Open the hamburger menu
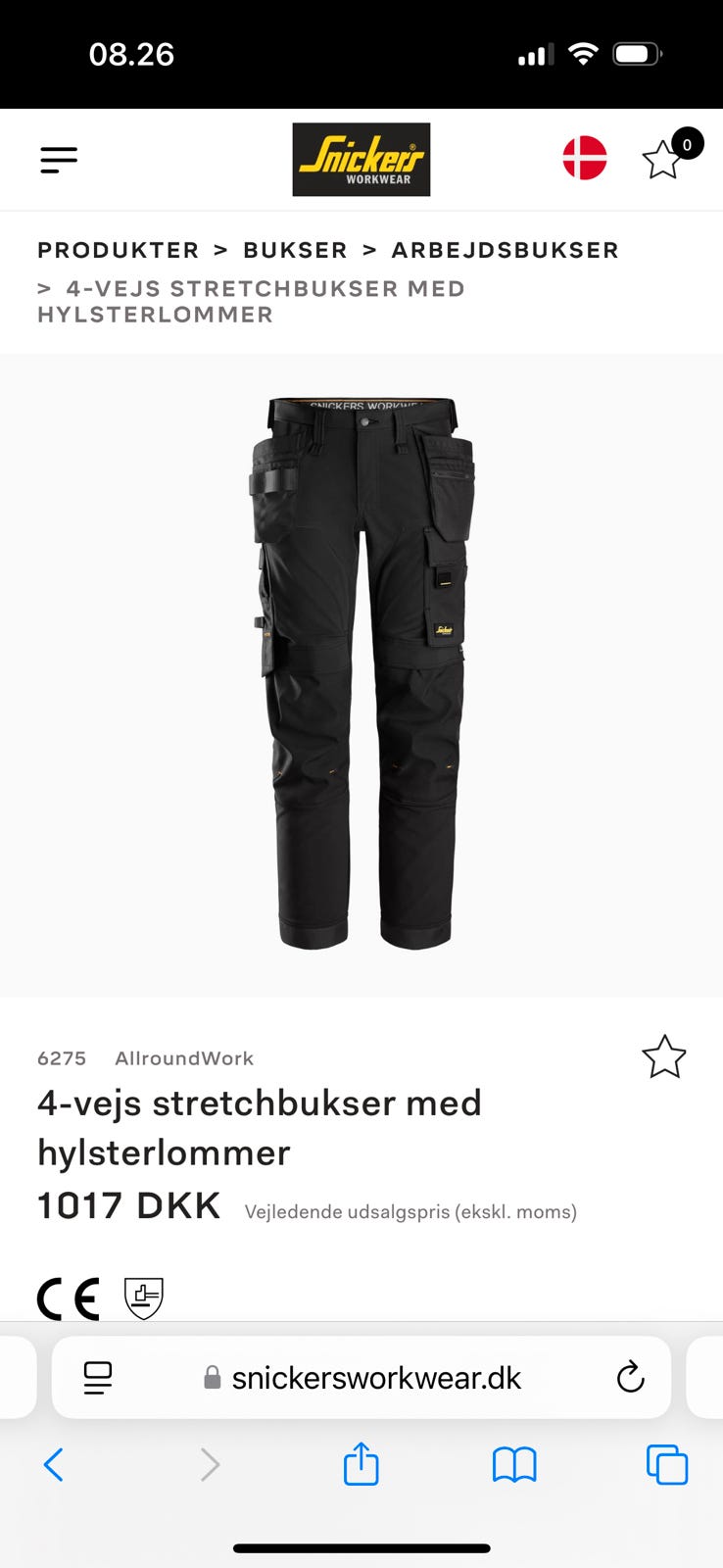This screenshot has height=1568, width=723. pos(59,160)
